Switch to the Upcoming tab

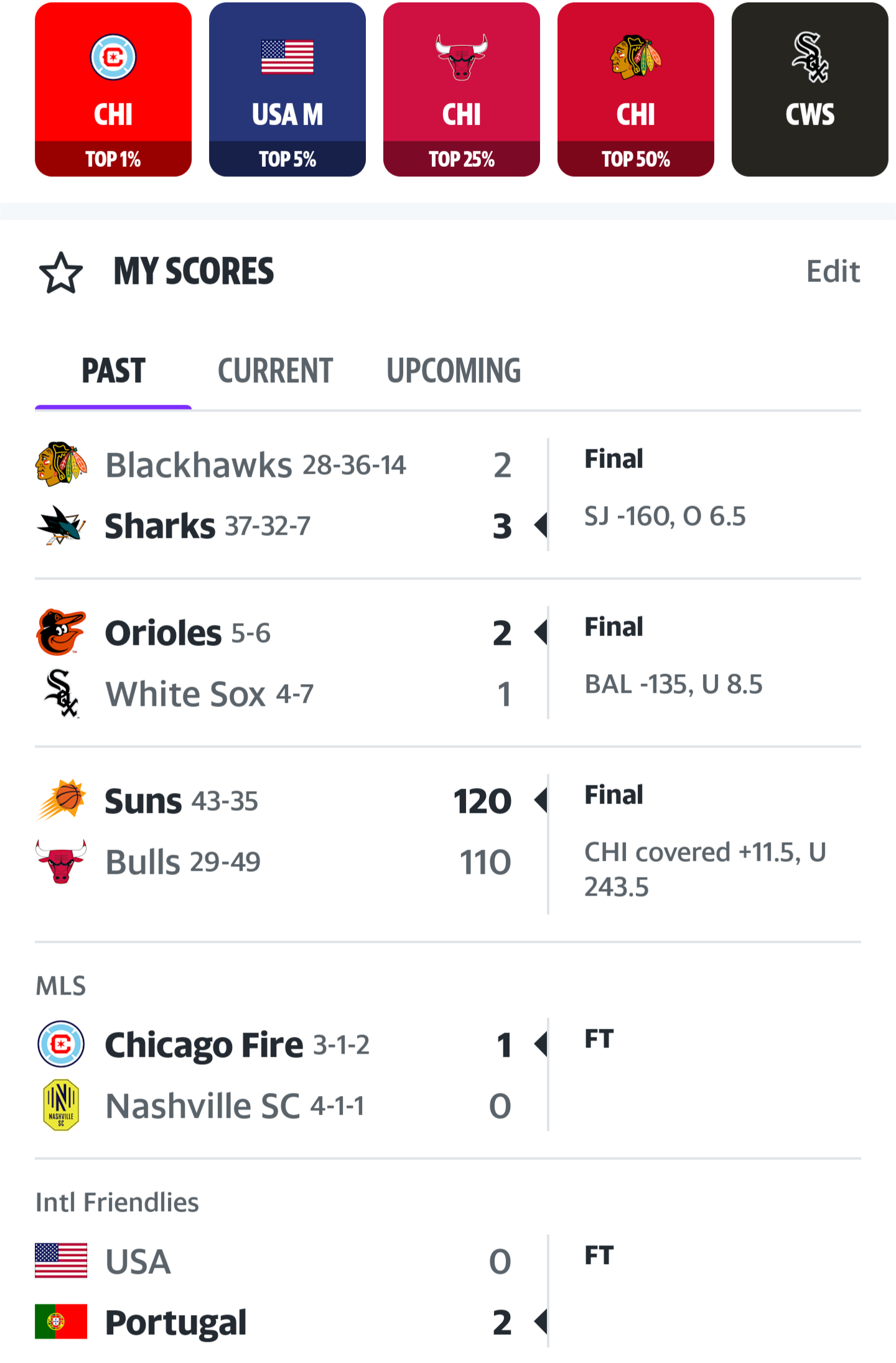tap(454, 371)
